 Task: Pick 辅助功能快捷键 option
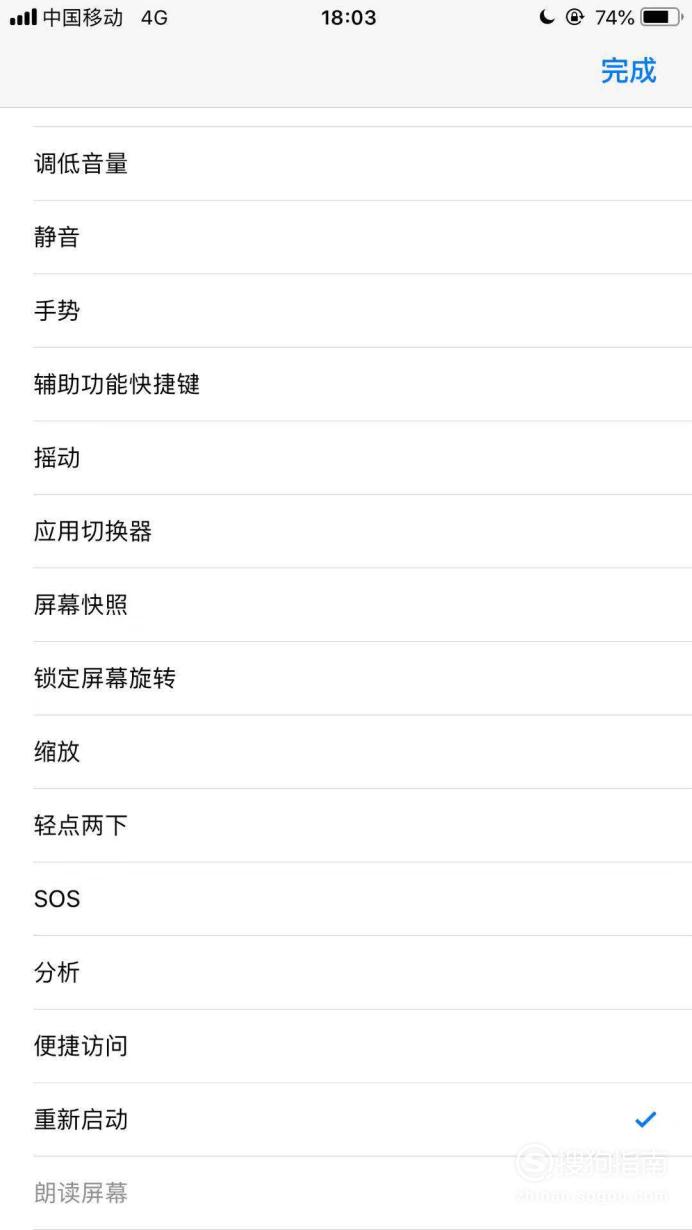pyautogui.click(x=346, y=384)
